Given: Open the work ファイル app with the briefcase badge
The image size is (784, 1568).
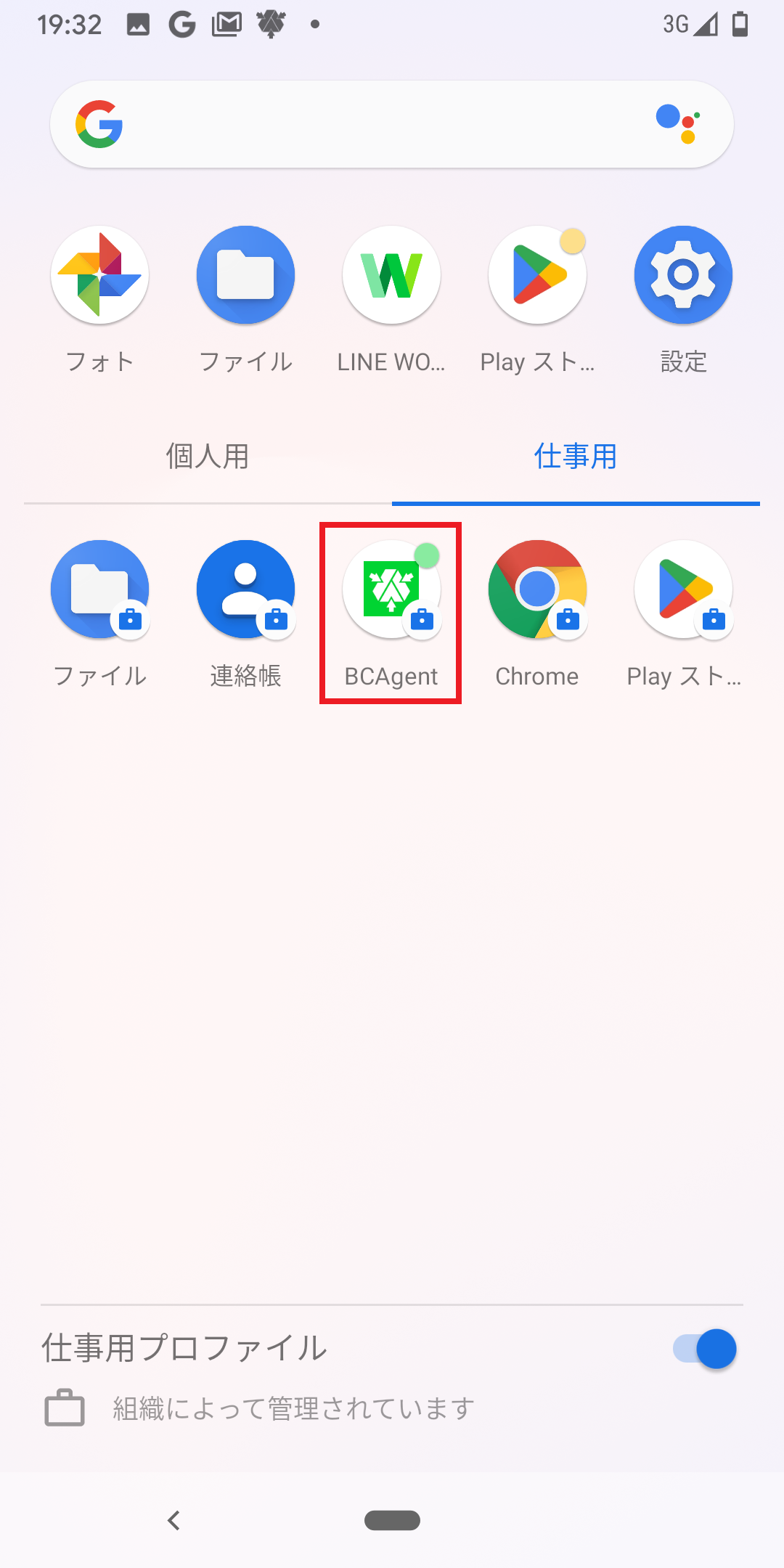Looking at the screenshot, I should click(99, 589).
